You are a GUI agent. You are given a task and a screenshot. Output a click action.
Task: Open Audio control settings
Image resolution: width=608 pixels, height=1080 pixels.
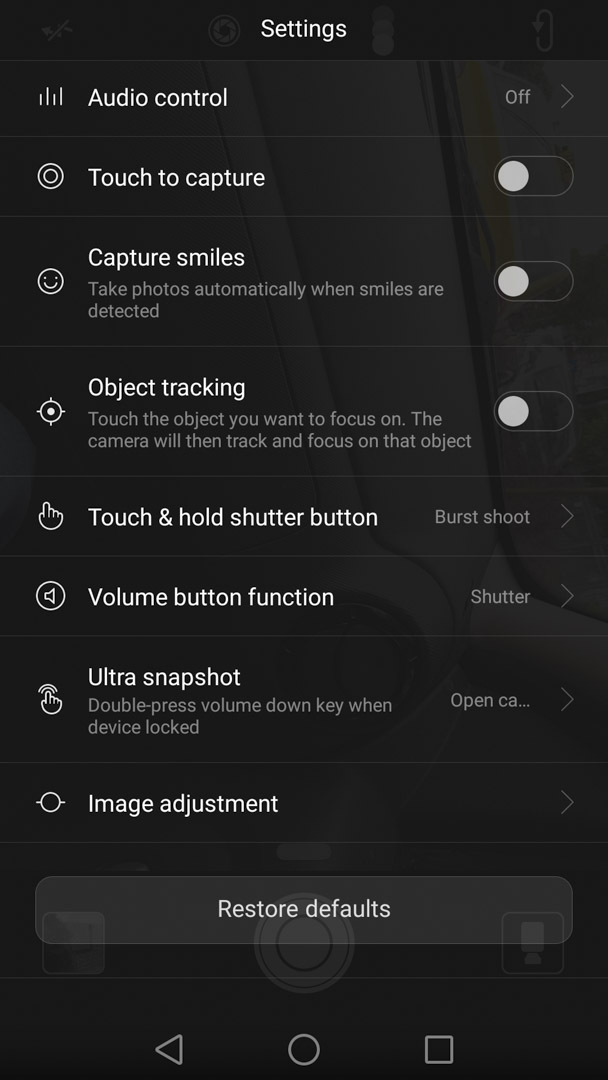click(304, 97)
